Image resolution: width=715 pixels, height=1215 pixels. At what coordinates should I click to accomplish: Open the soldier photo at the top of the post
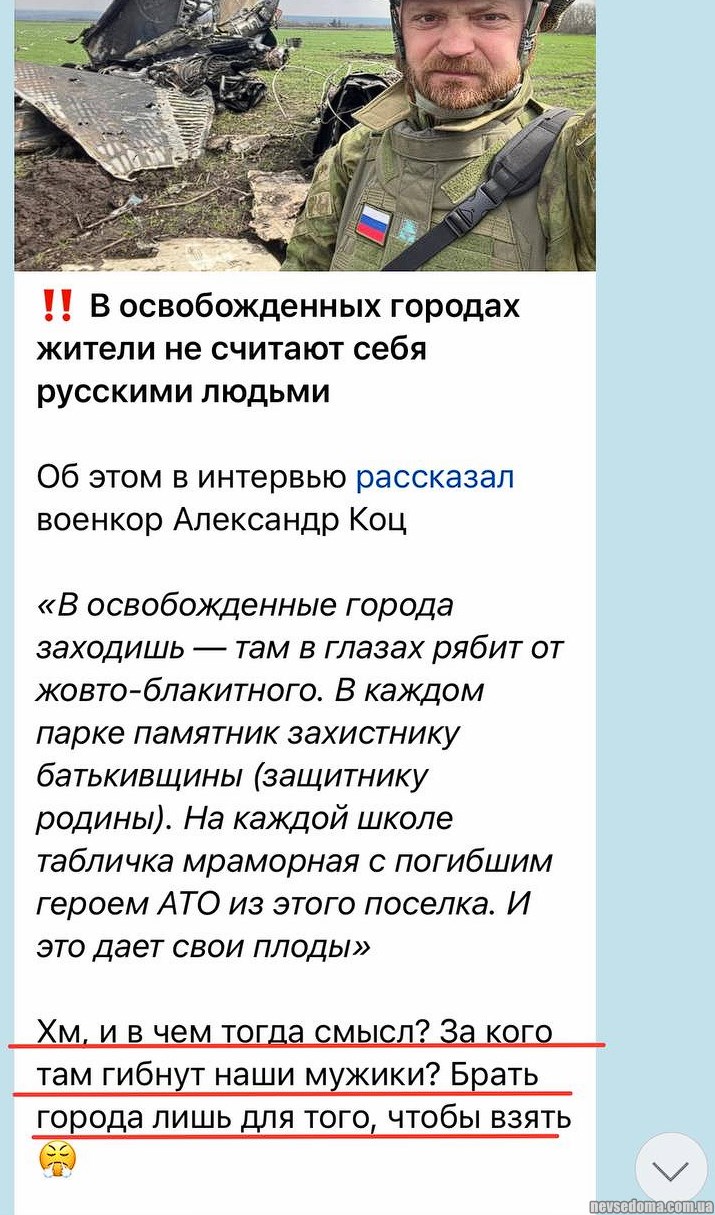coord(305,135)
